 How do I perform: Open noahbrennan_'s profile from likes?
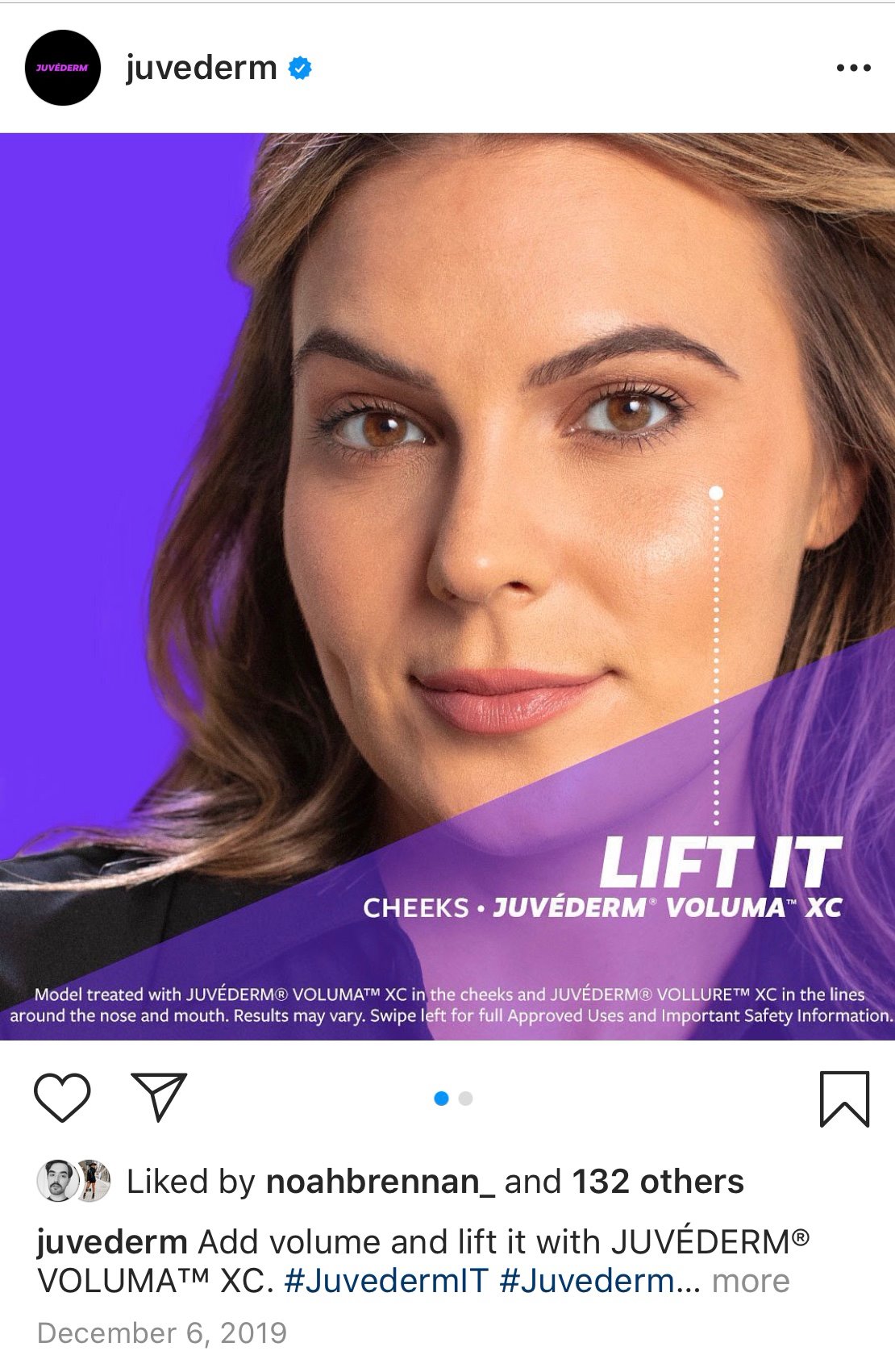pyautogui.click(x=380, y=1182)
